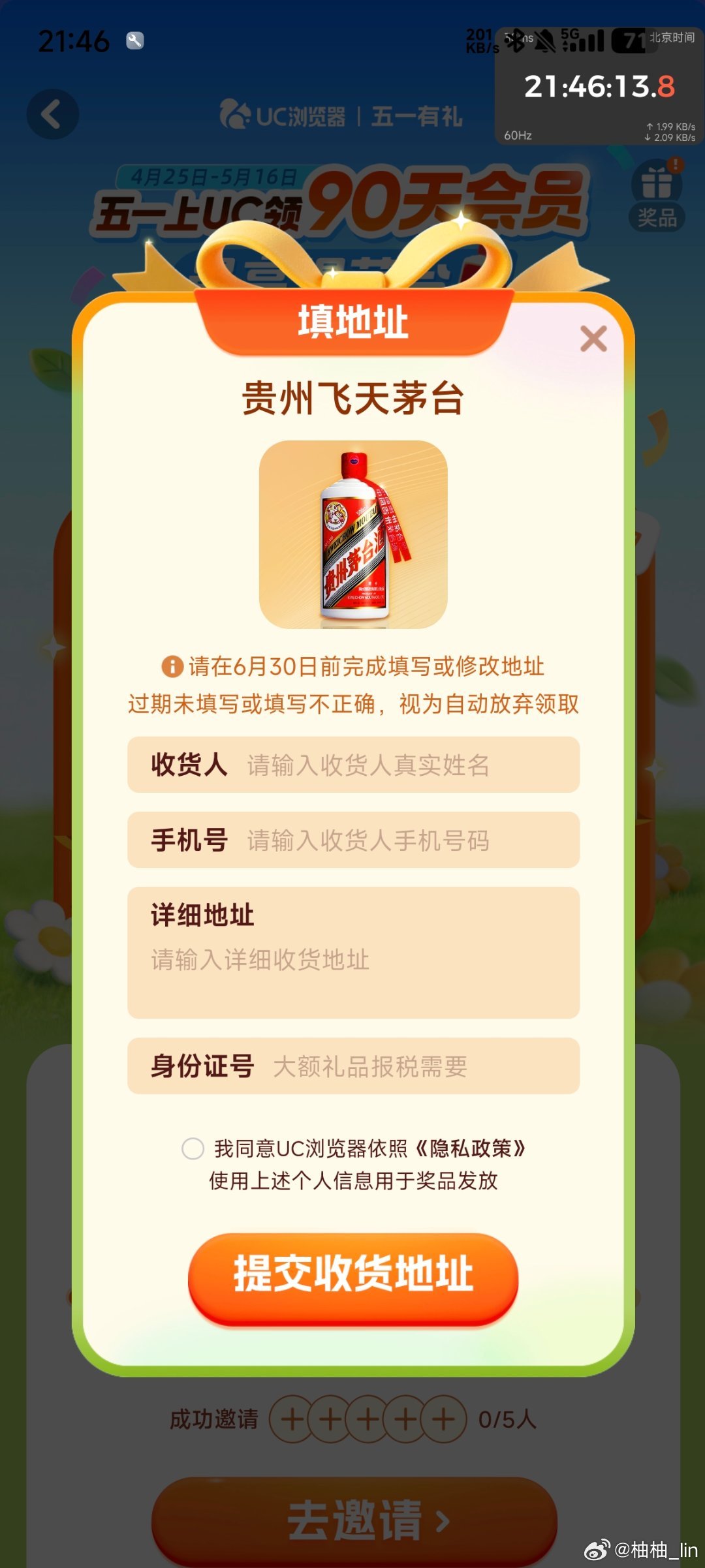The height and width of the screenshot is (1568, 705).
Task: Submit with 提交收货地址 button
Action: 352,1273
